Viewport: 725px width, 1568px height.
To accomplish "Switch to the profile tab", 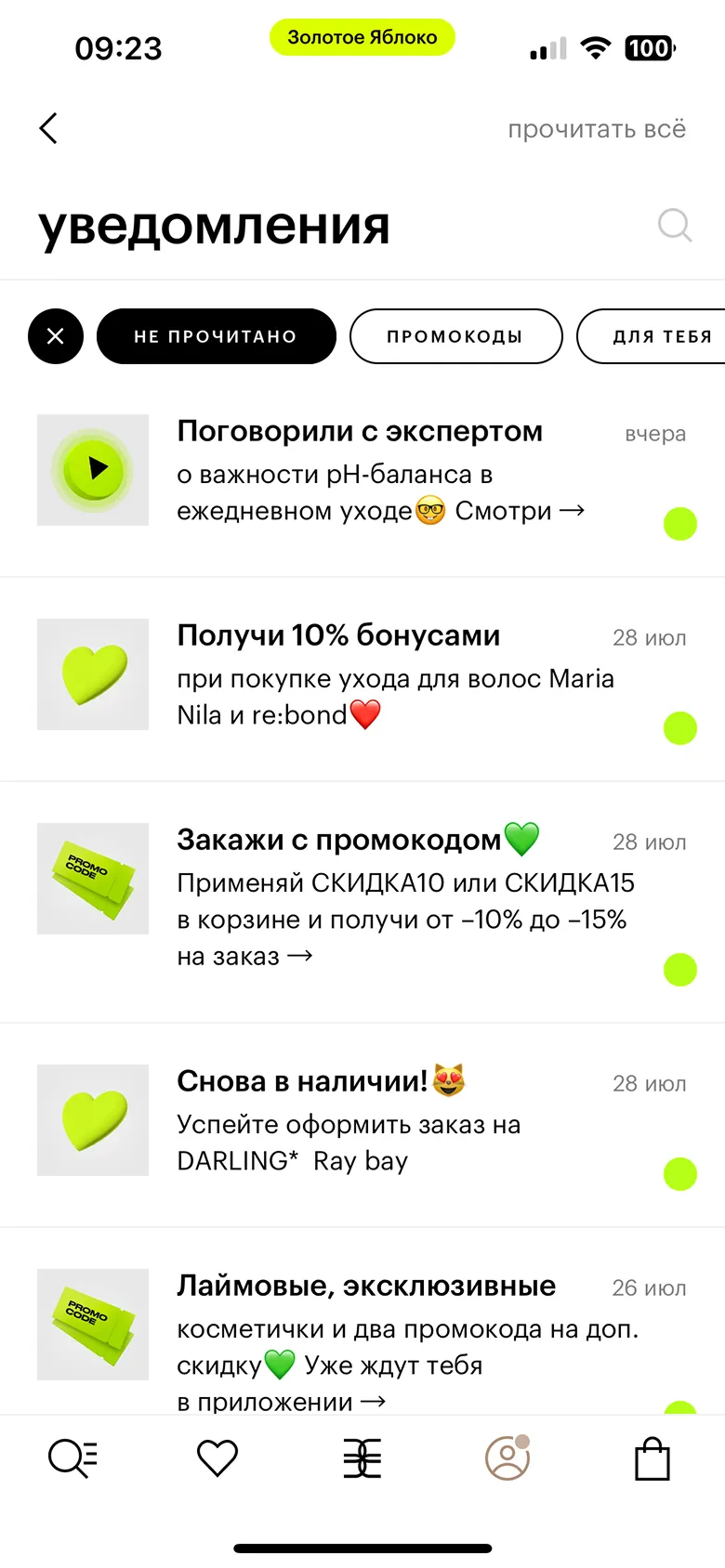I will [507, 1458].
